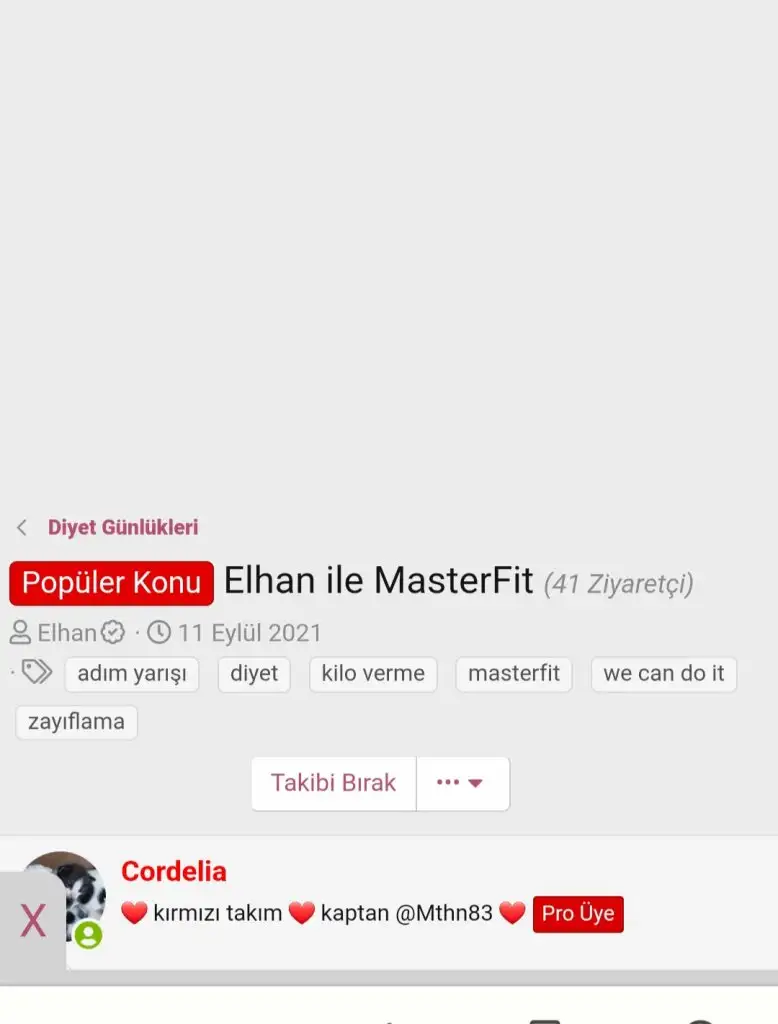Dismiss the overlay with the X
The image size is (778, 1024).
click(x=33, y=921)
